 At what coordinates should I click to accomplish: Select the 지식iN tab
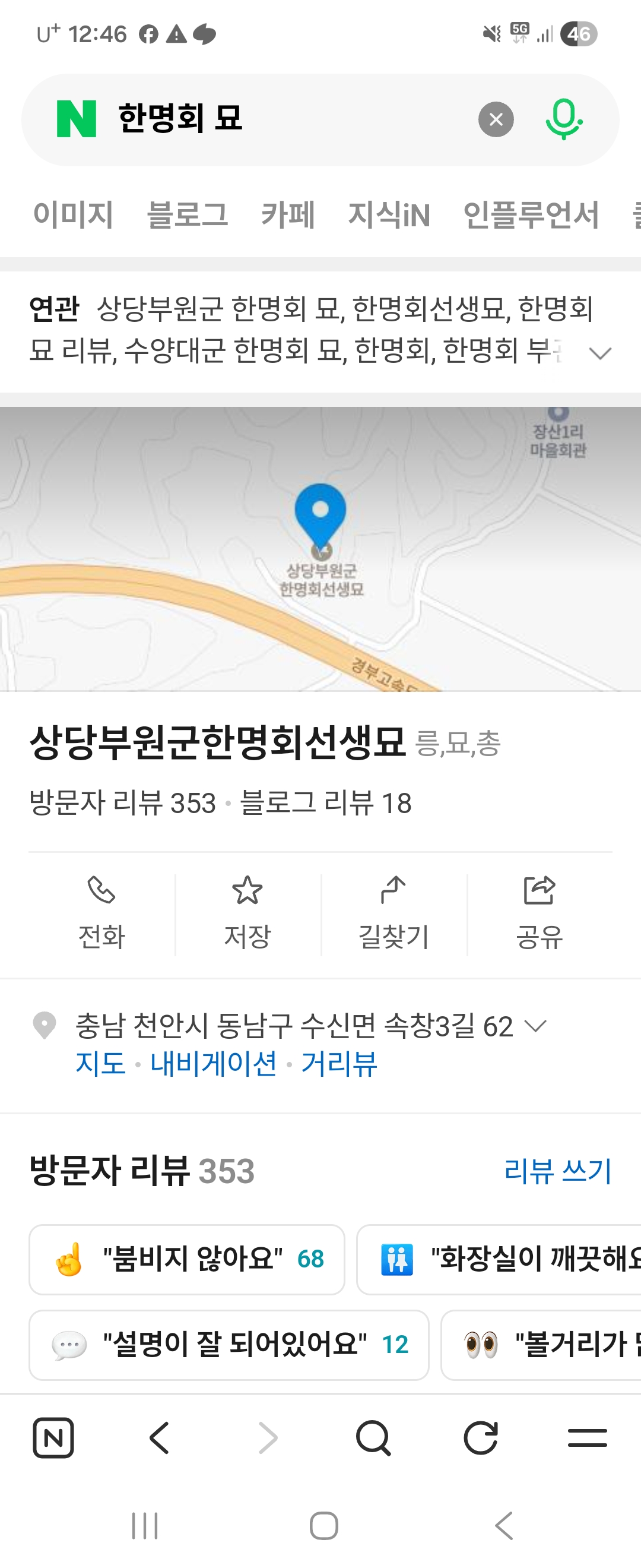coord(389,215)
